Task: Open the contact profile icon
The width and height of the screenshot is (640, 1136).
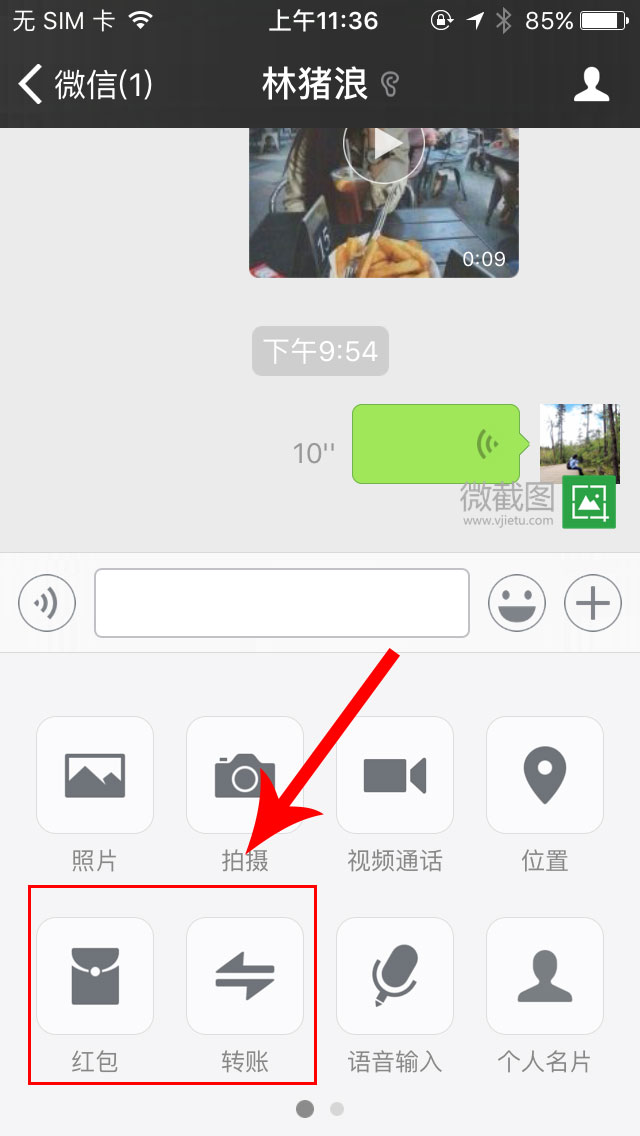Action: 591,85
